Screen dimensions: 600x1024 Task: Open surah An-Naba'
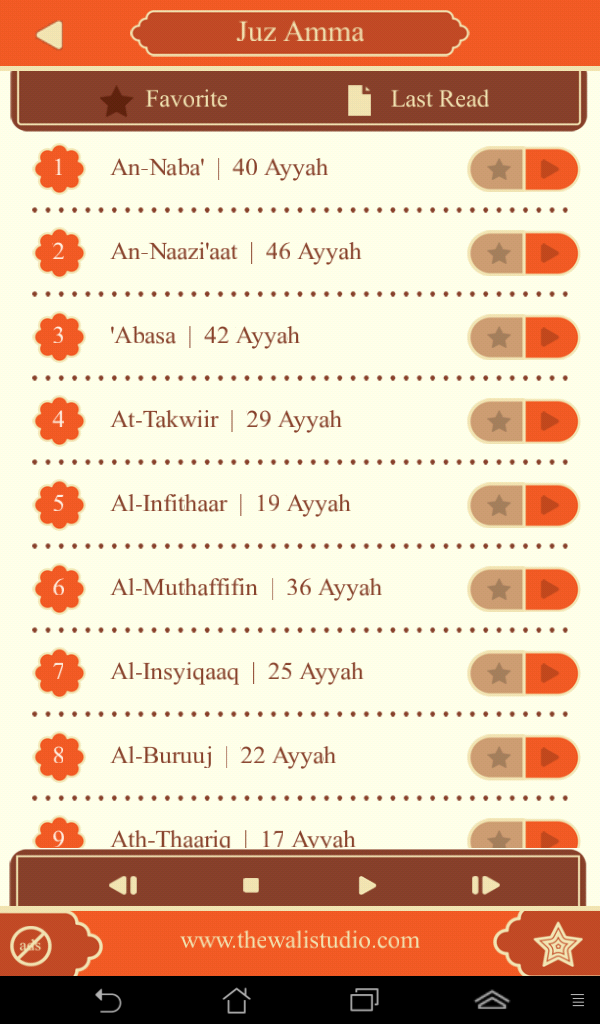[x=219, y=168]
